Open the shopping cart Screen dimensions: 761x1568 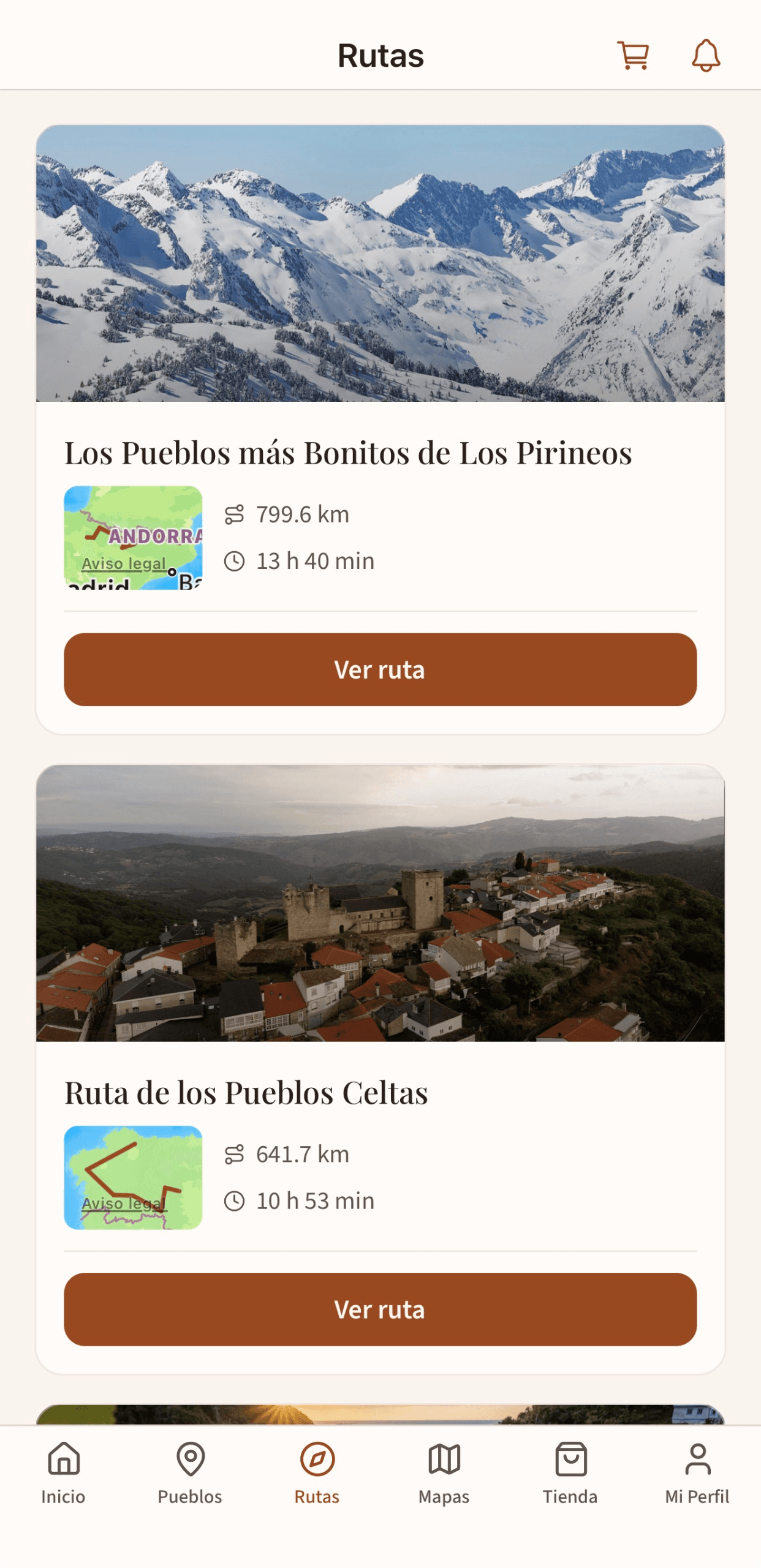pyautogui.click(x=634, y=56)
